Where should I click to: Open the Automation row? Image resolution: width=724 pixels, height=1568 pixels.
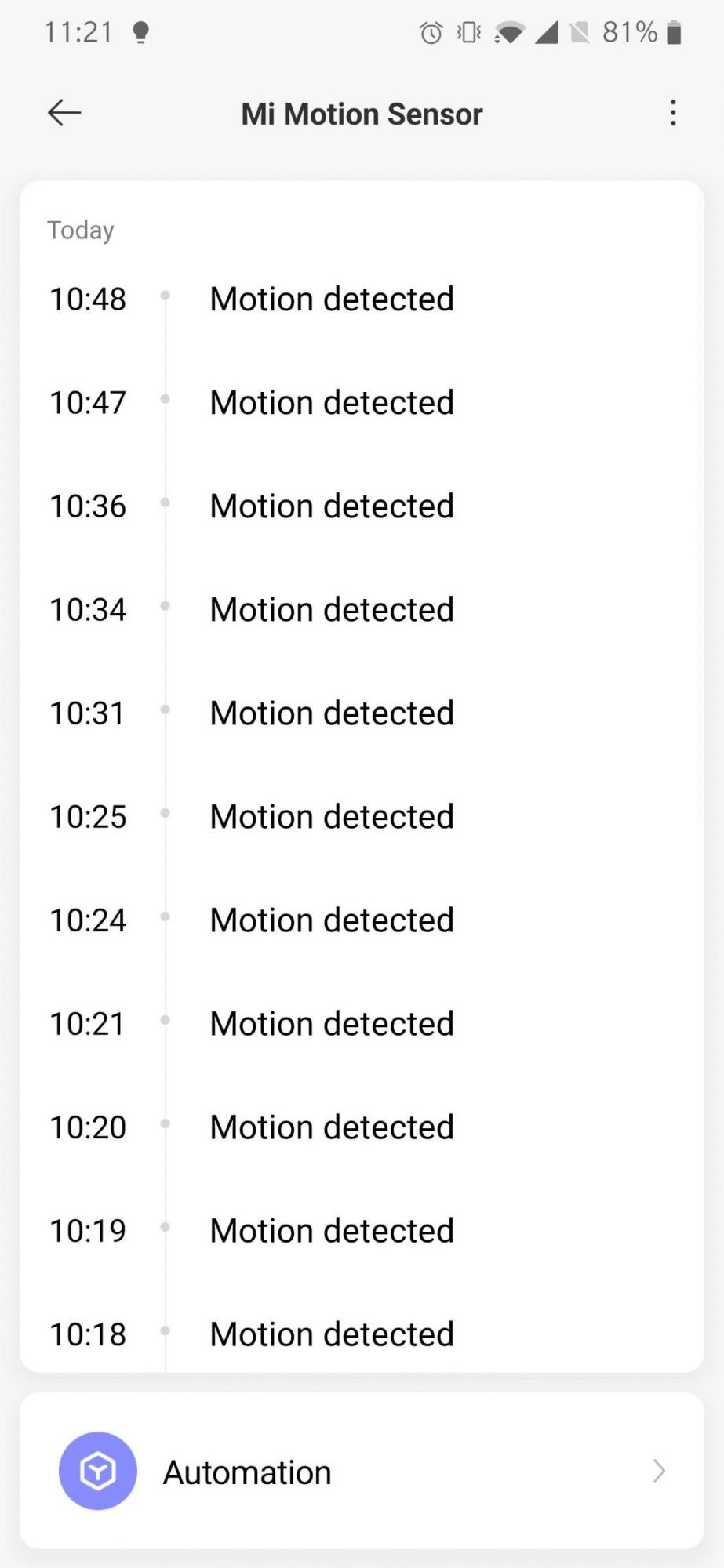coord(362,1472)
